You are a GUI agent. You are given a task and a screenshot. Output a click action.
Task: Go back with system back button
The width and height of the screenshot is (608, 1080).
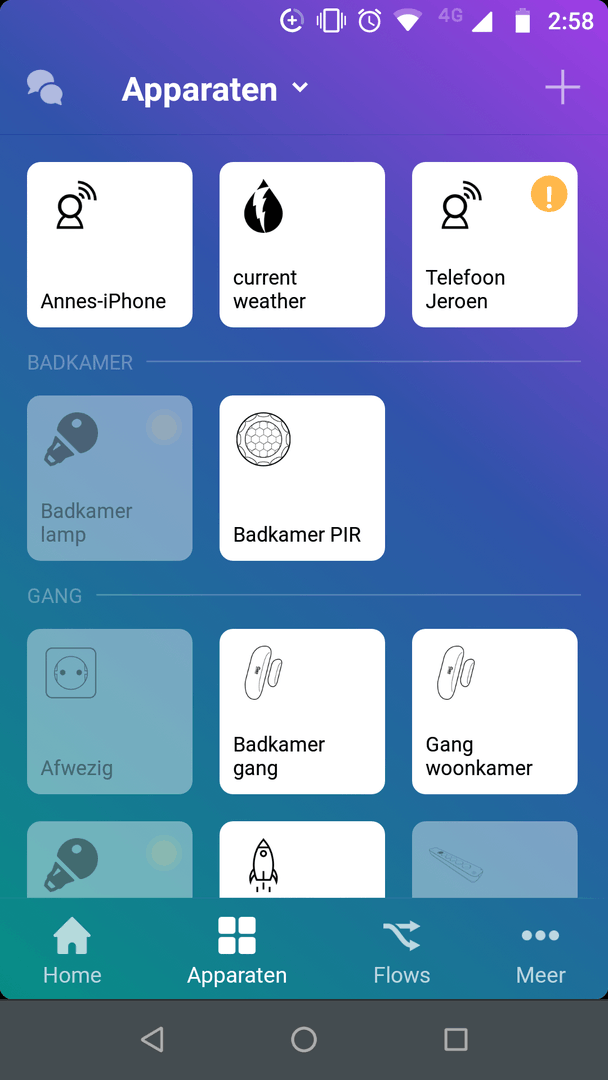pyautogui.click(x=152, y=1040)
